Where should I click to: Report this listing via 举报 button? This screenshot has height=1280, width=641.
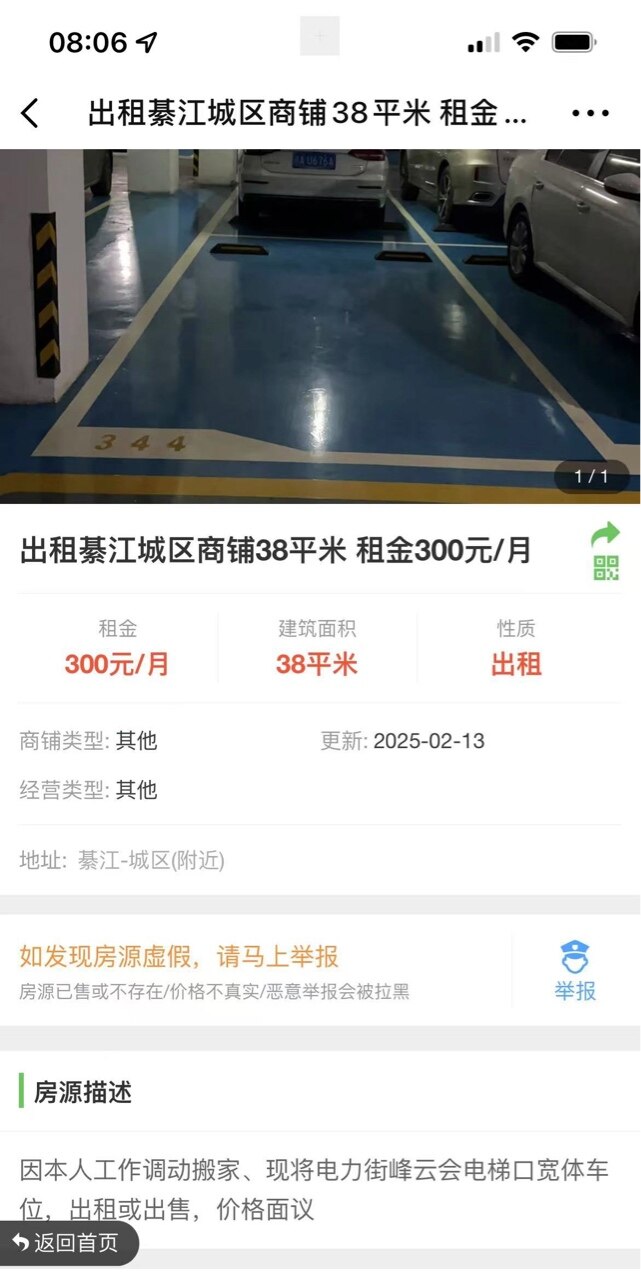[575, 971]
